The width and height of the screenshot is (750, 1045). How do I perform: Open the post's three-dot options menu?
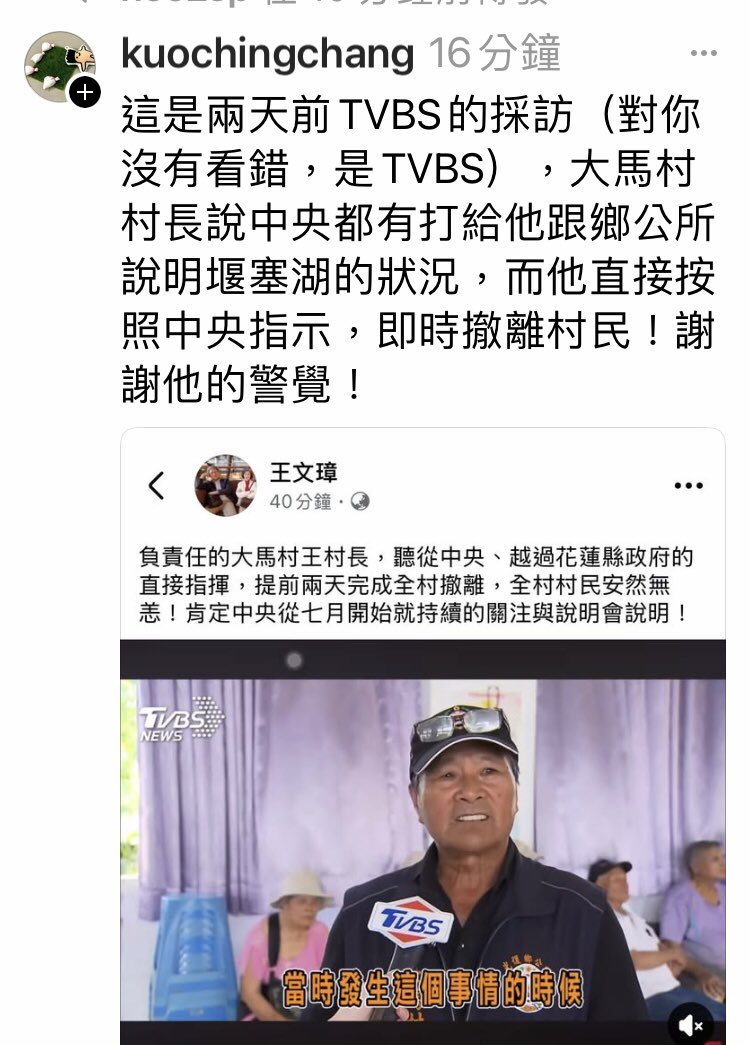point(704,54)
